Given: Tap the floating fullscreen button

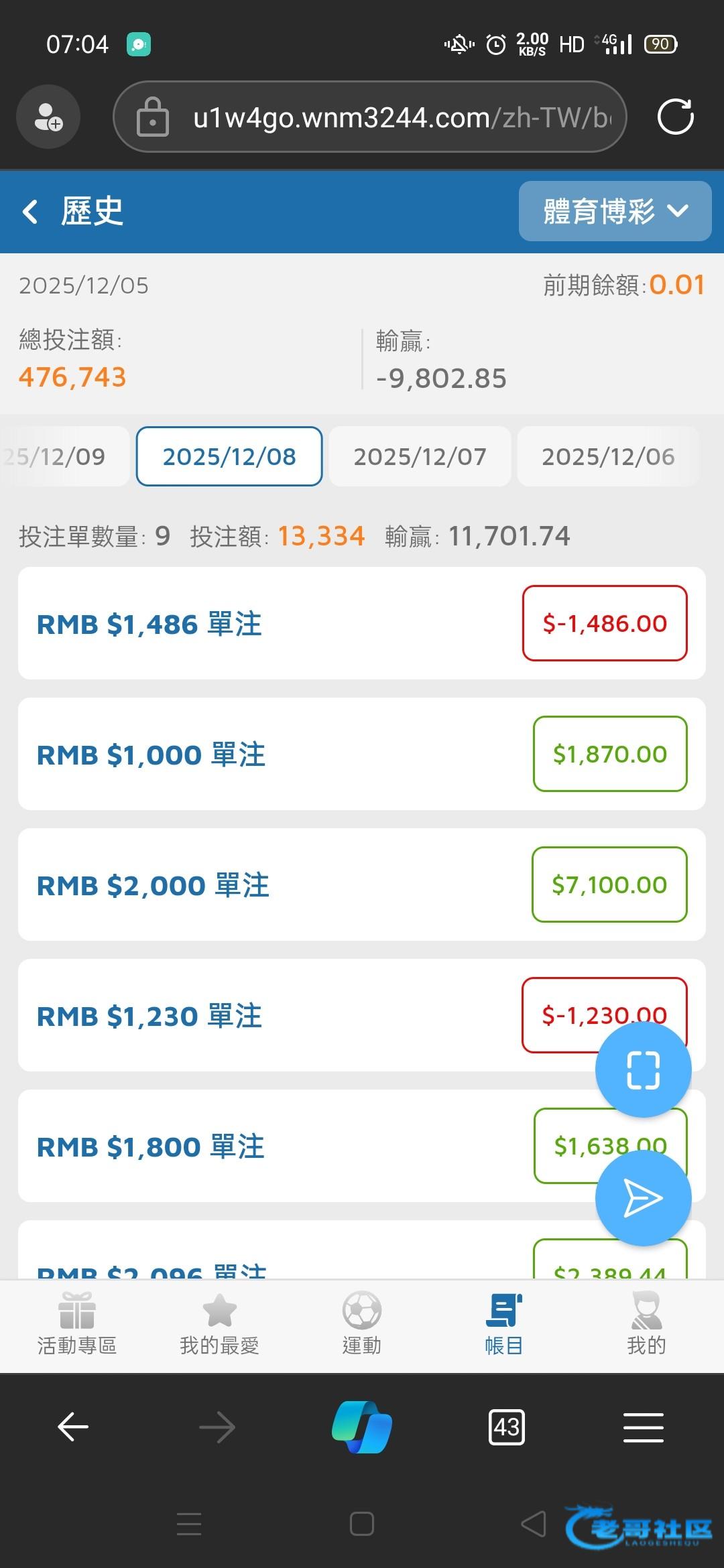Looking at the screenshot, I should [643, 1069].
